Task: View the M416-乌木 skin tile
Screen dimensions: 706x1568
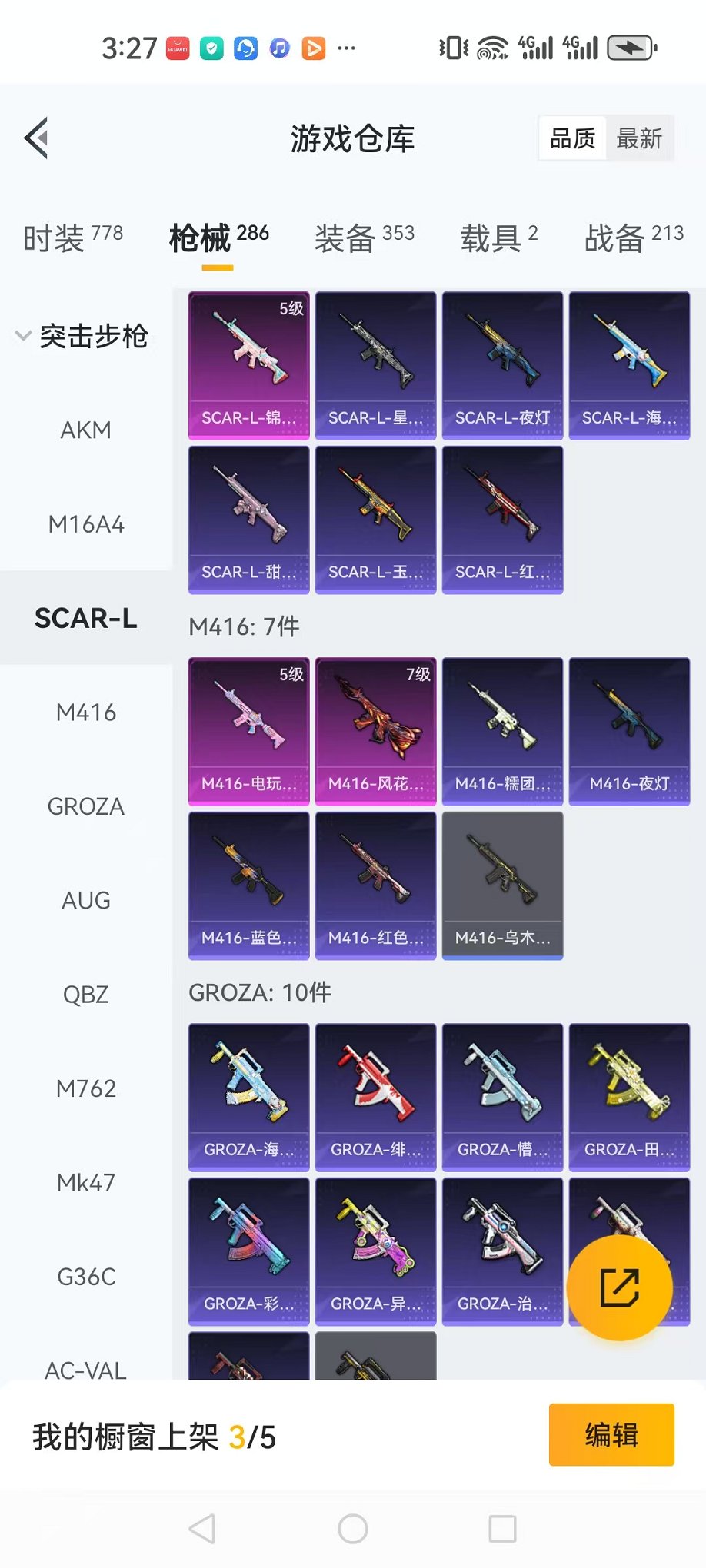Action: point(502,885)
